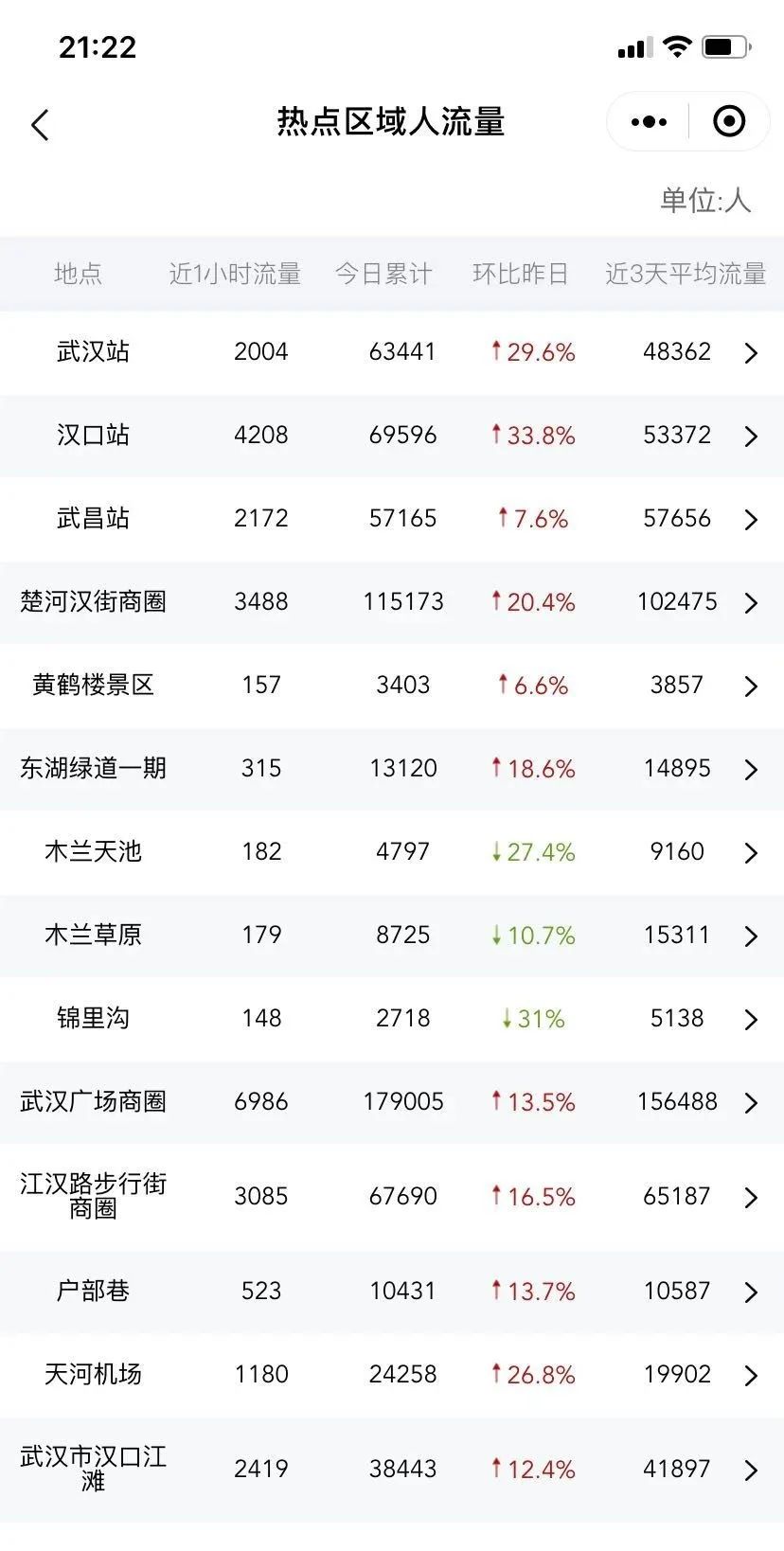784x1551 pixels.
Task: View details for 武昌站
Action: [392, 519]
